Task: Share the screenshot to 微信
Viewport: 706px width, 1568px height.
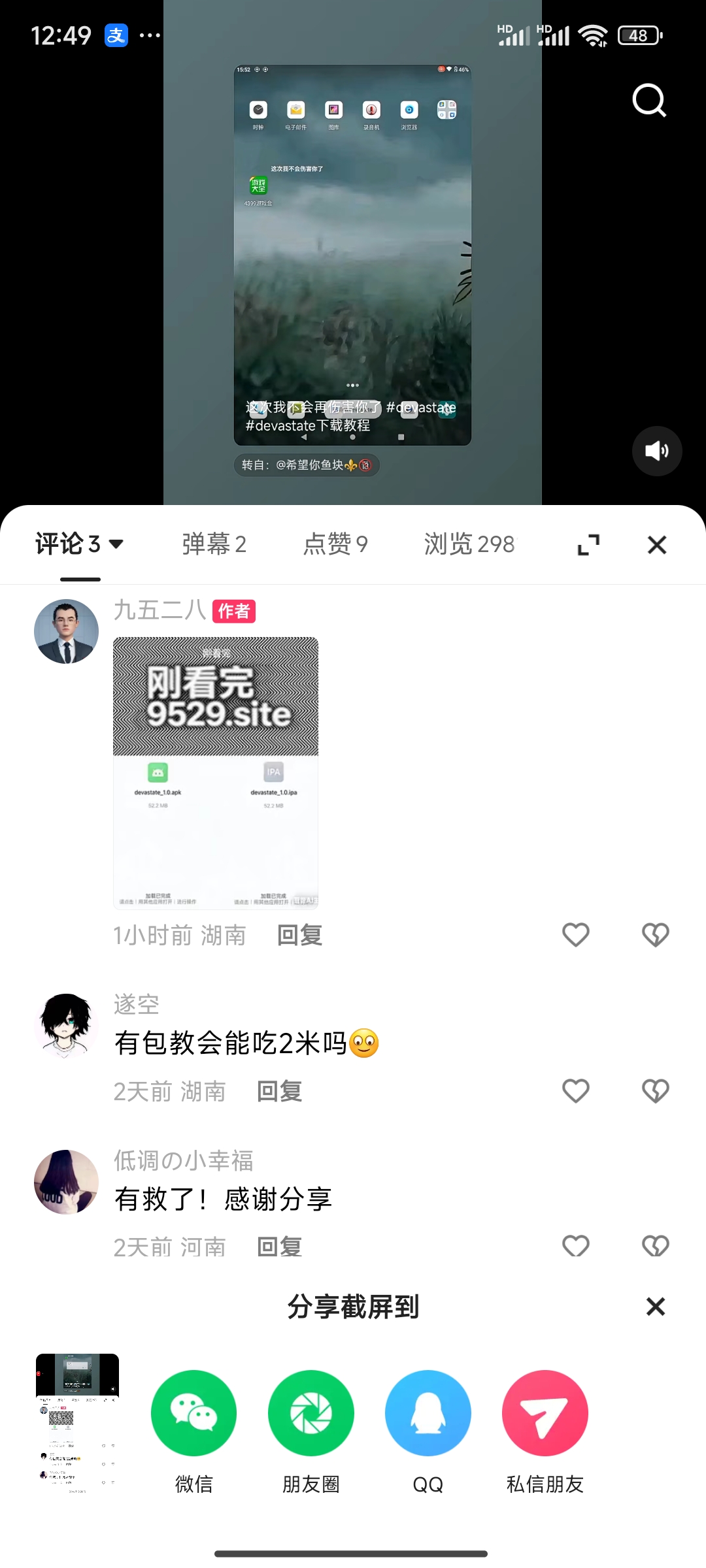Action: (193, 1413)
